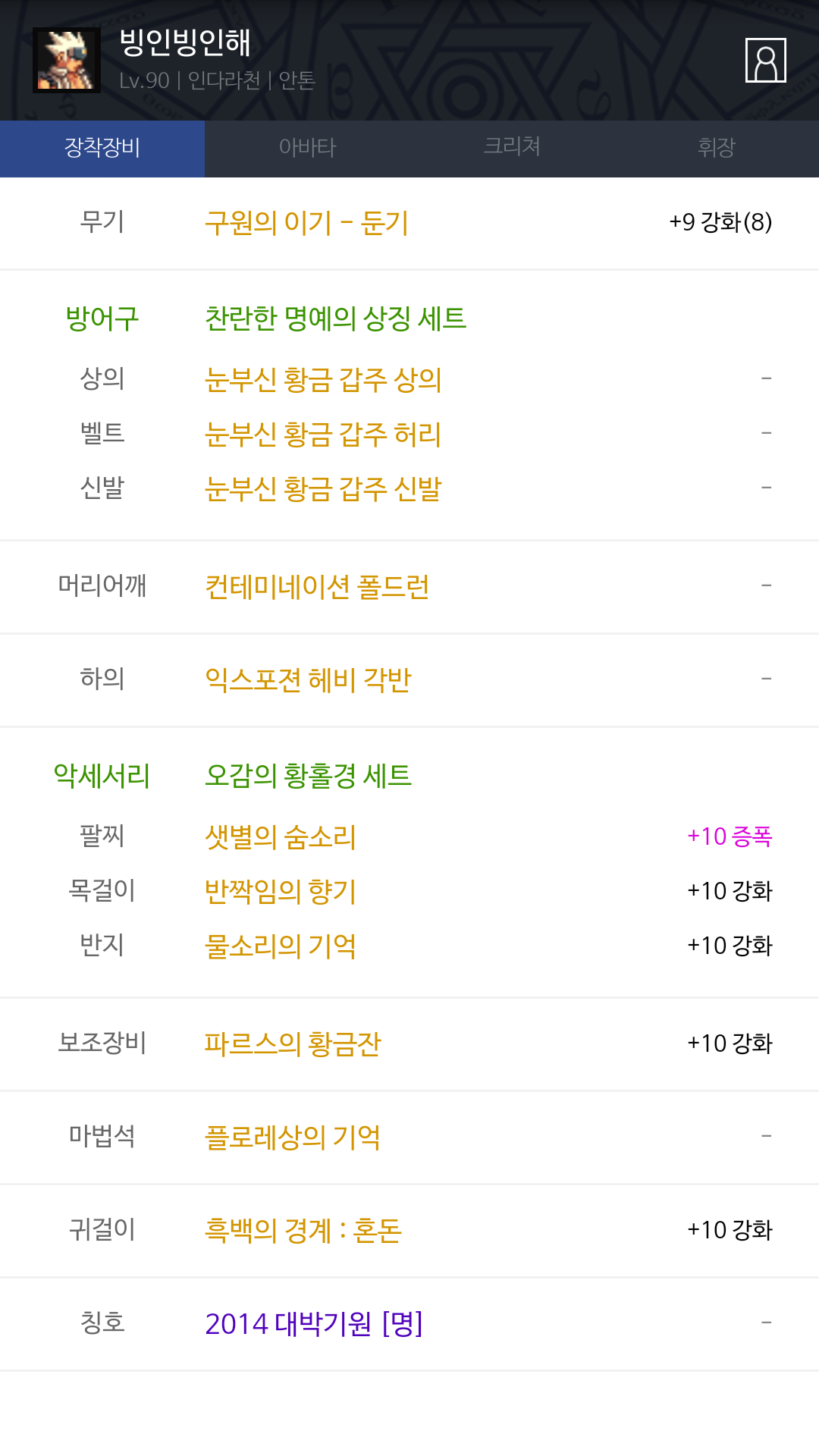View ring 물소리의 기억

(281, 946)
